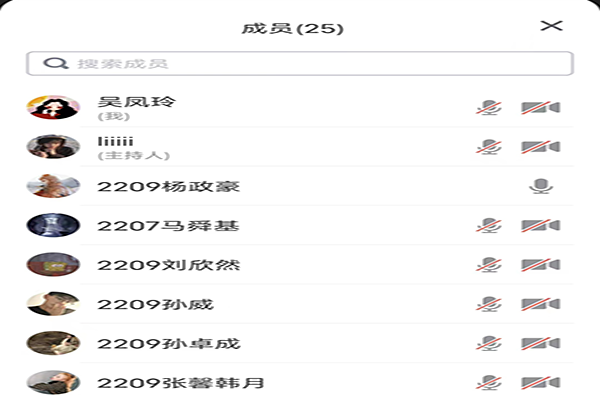Tap camera-off icon beside 2209孙威

coord(540,304)
